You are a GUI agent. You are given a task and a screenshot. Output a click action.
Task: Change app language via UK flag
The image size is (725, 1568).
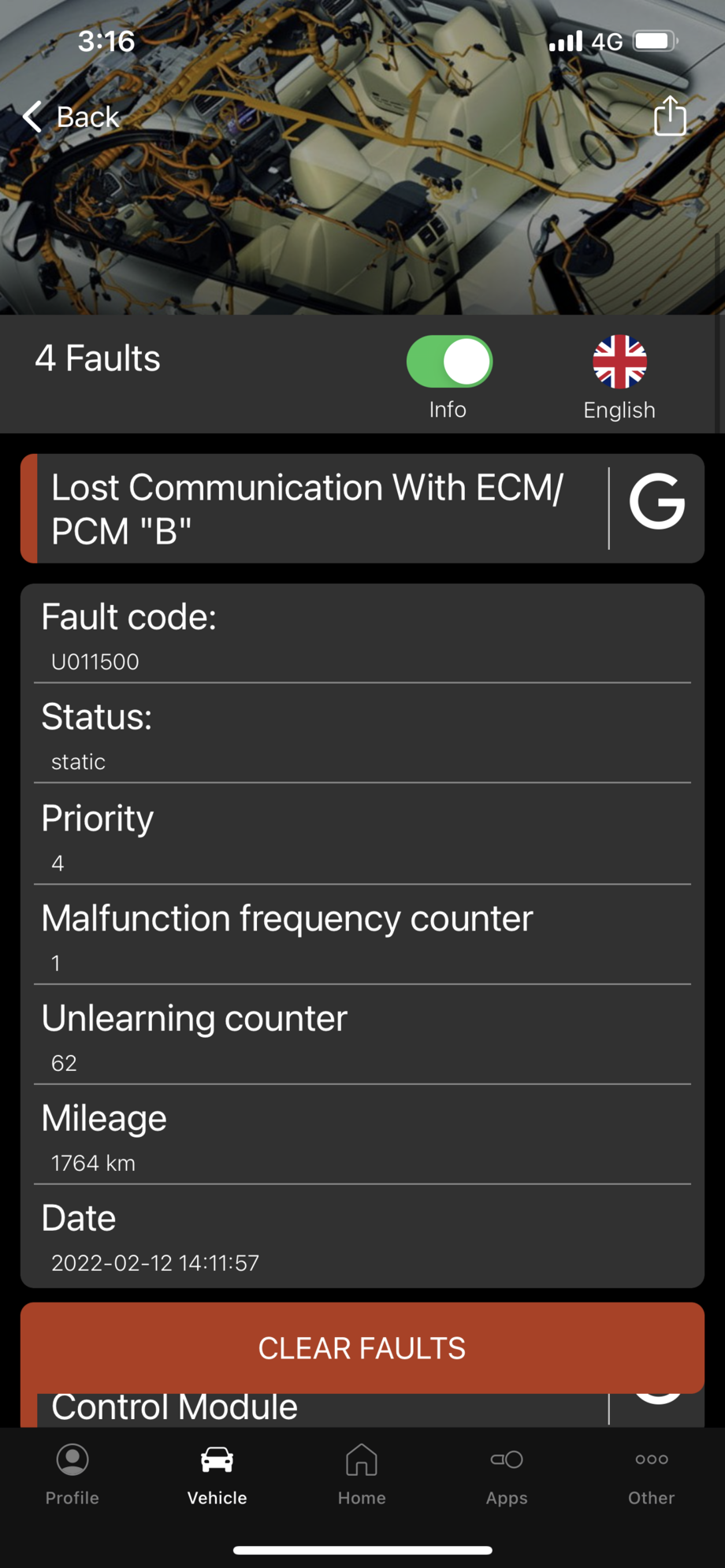[x=619, y=362]
